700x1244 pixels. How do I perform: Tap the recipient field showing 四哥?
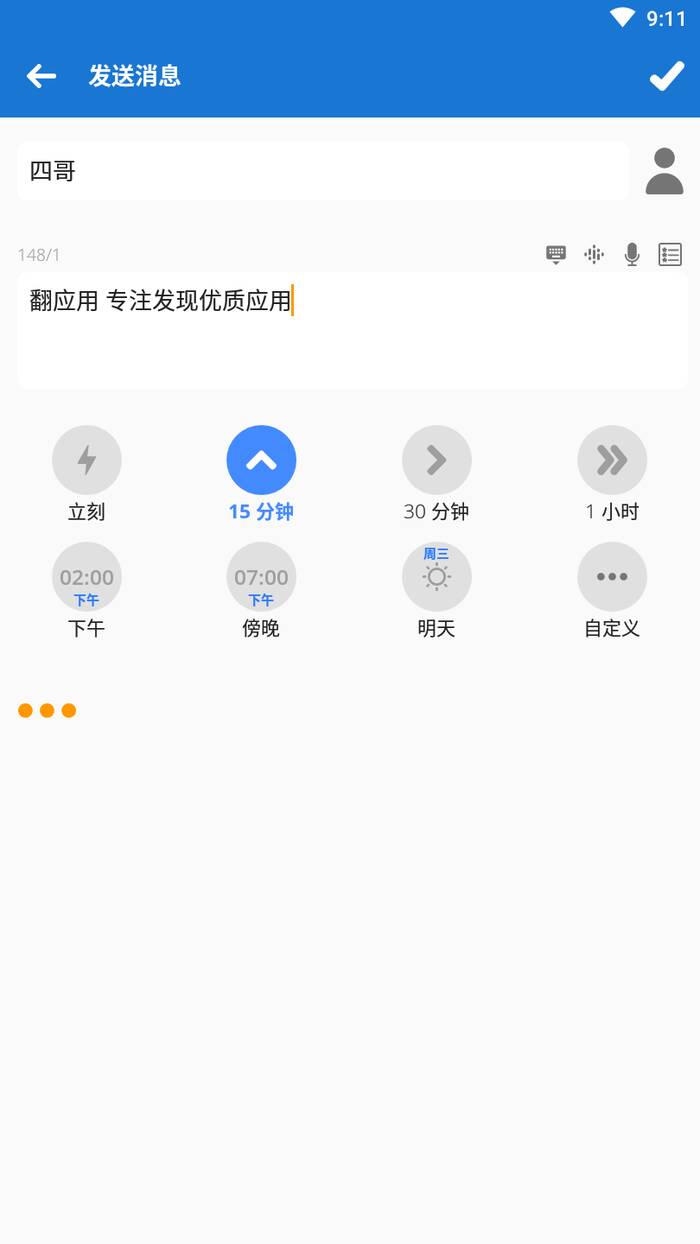click(x=322, y=171)
